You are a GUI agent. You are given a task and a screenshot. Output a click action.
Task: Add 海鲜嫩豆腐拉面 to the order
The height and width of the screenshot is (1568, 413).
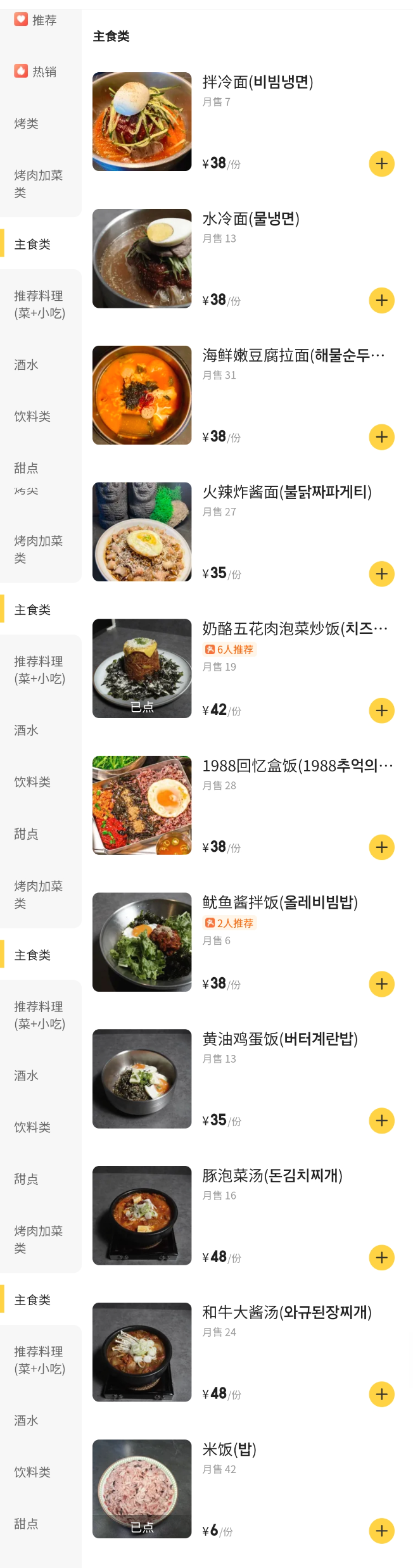click(381, 437)
